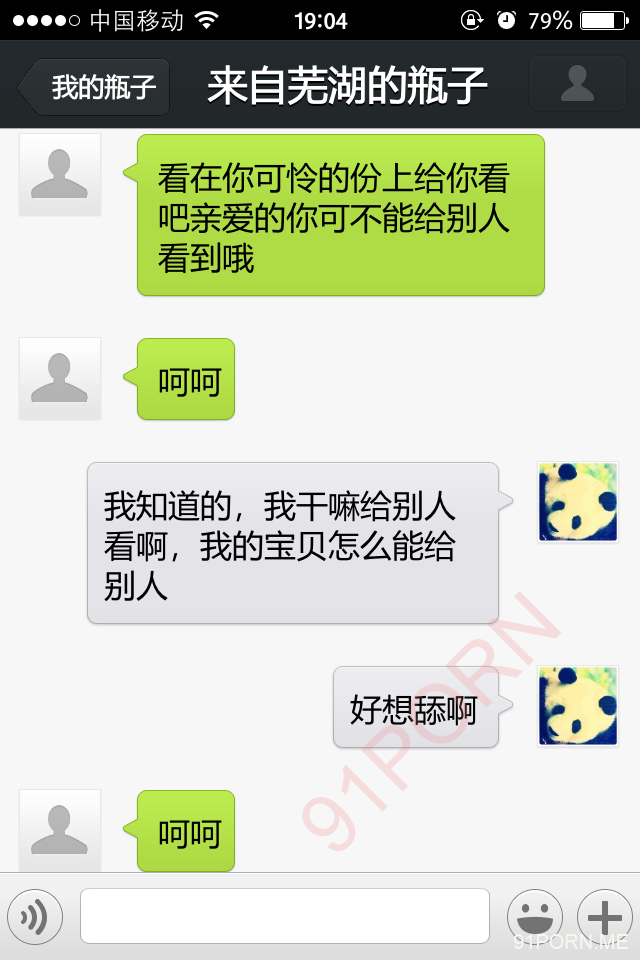The image size is (640, 960).
Task: Tap the gray avatar beside 看在你可怜的份上 message
Action: [x=60, y=174]
